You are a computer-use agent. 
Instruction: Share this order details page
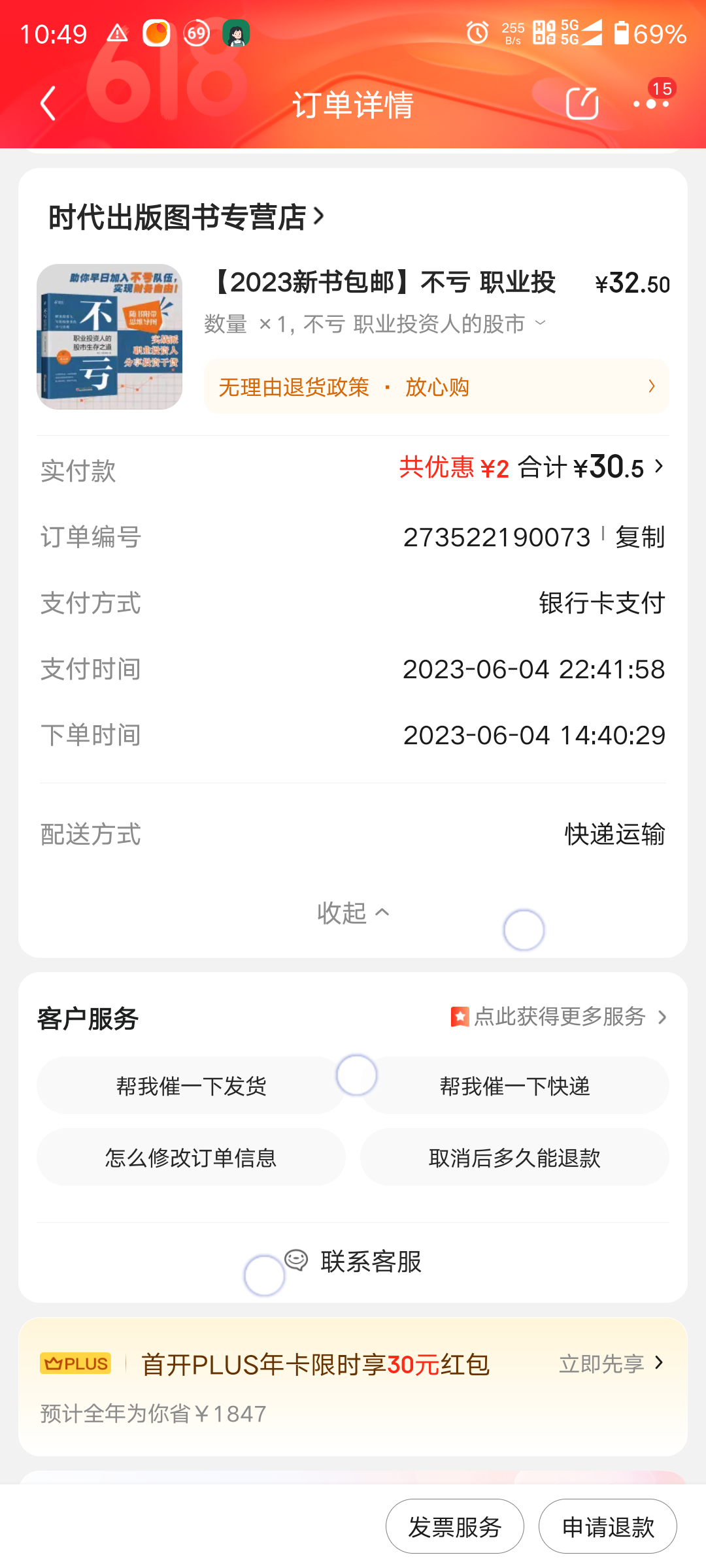pyautogui.click(x=582, y=103)
